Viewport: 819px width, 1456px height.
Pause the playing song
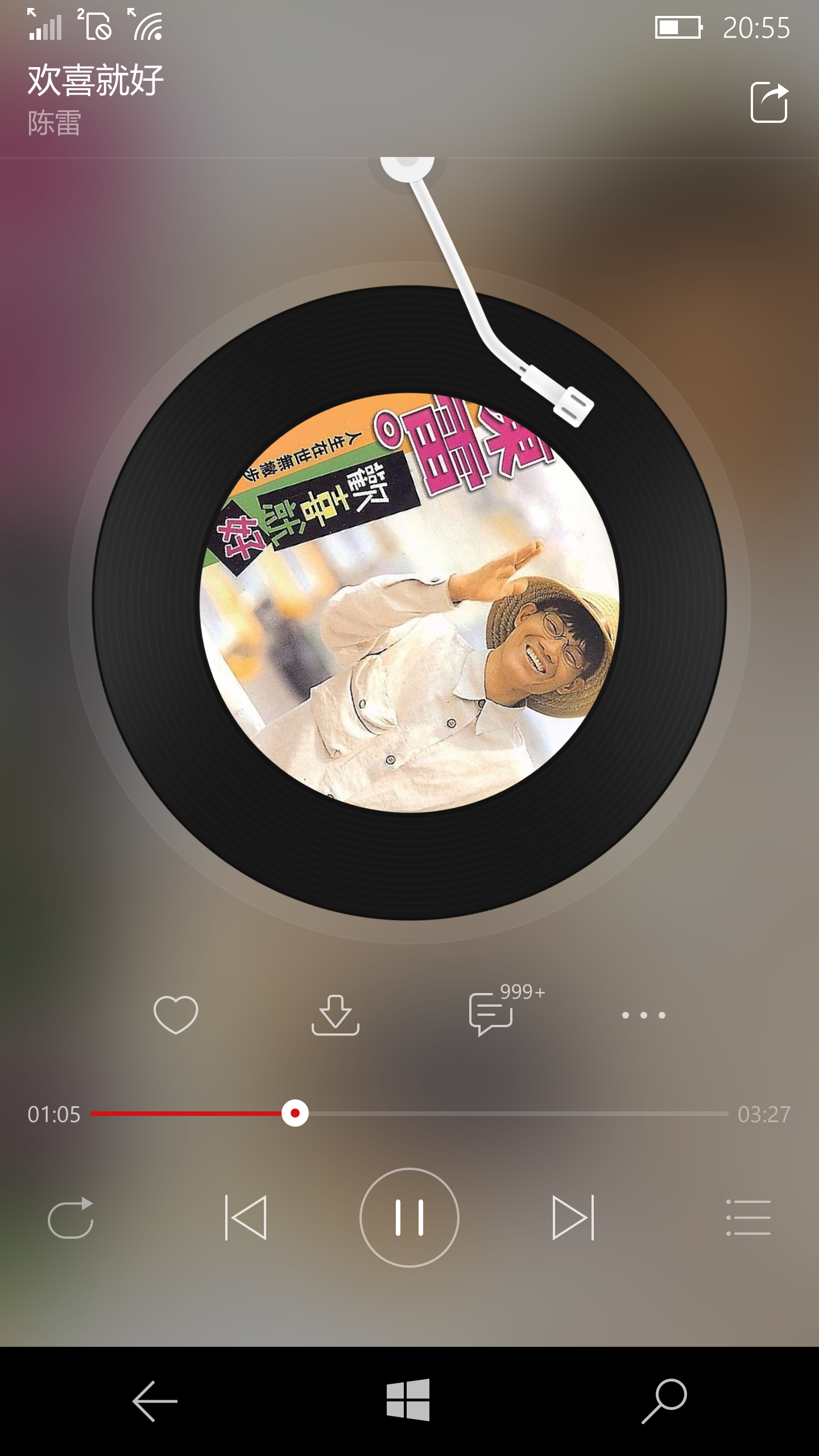[409, 1218]
